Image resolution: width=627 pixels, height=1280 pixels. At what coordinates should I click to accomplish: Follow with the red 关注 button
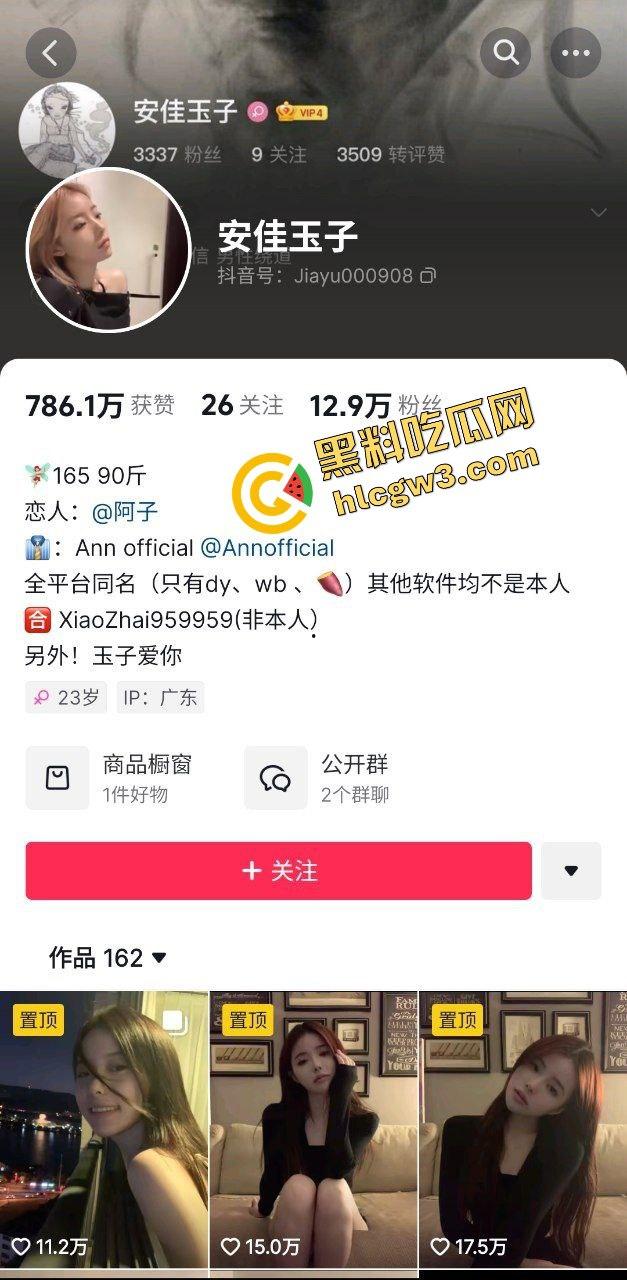278,871
